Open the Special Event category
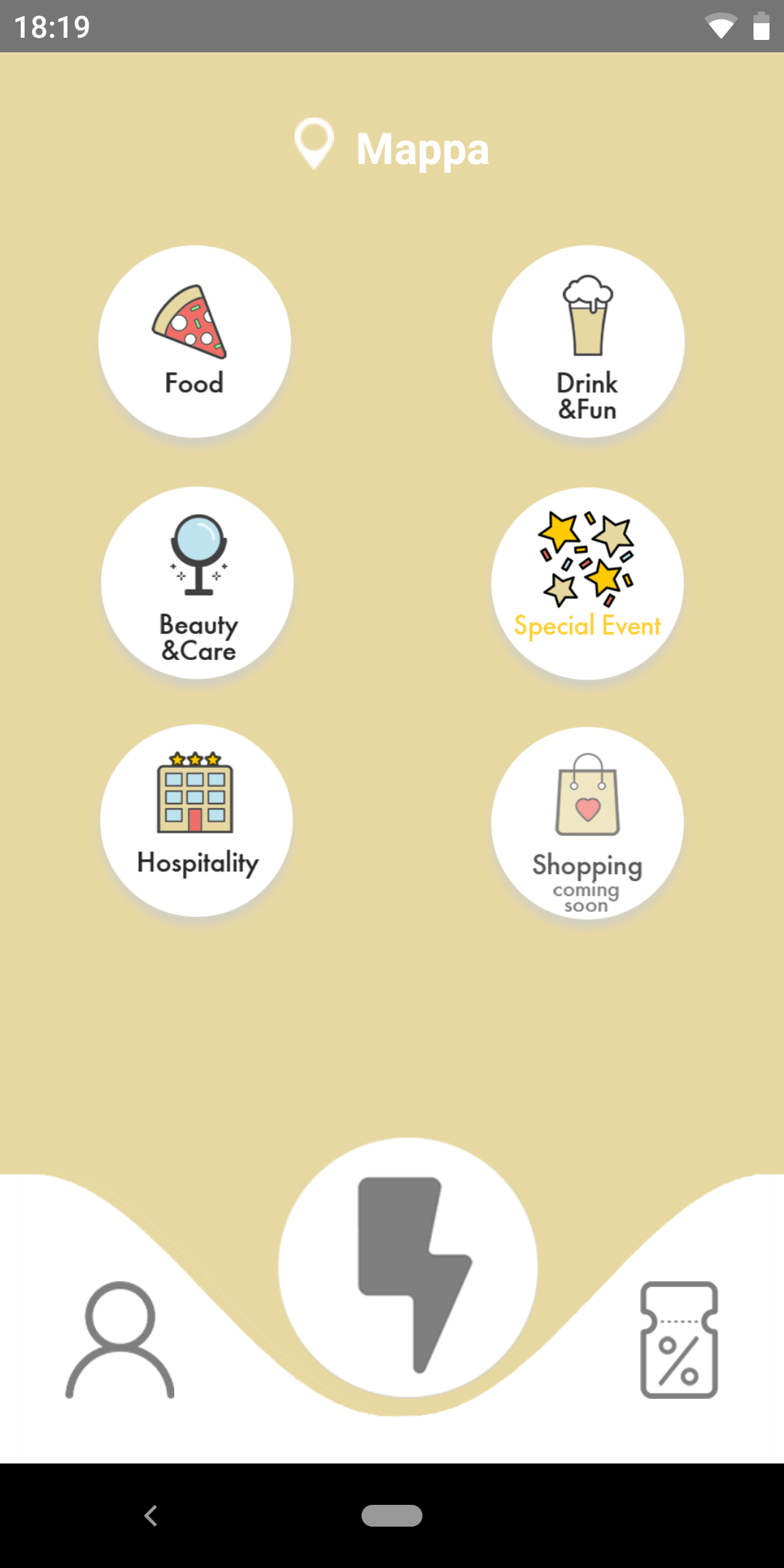This screenshot has height=1568, width=784. (x=587, y=584)
